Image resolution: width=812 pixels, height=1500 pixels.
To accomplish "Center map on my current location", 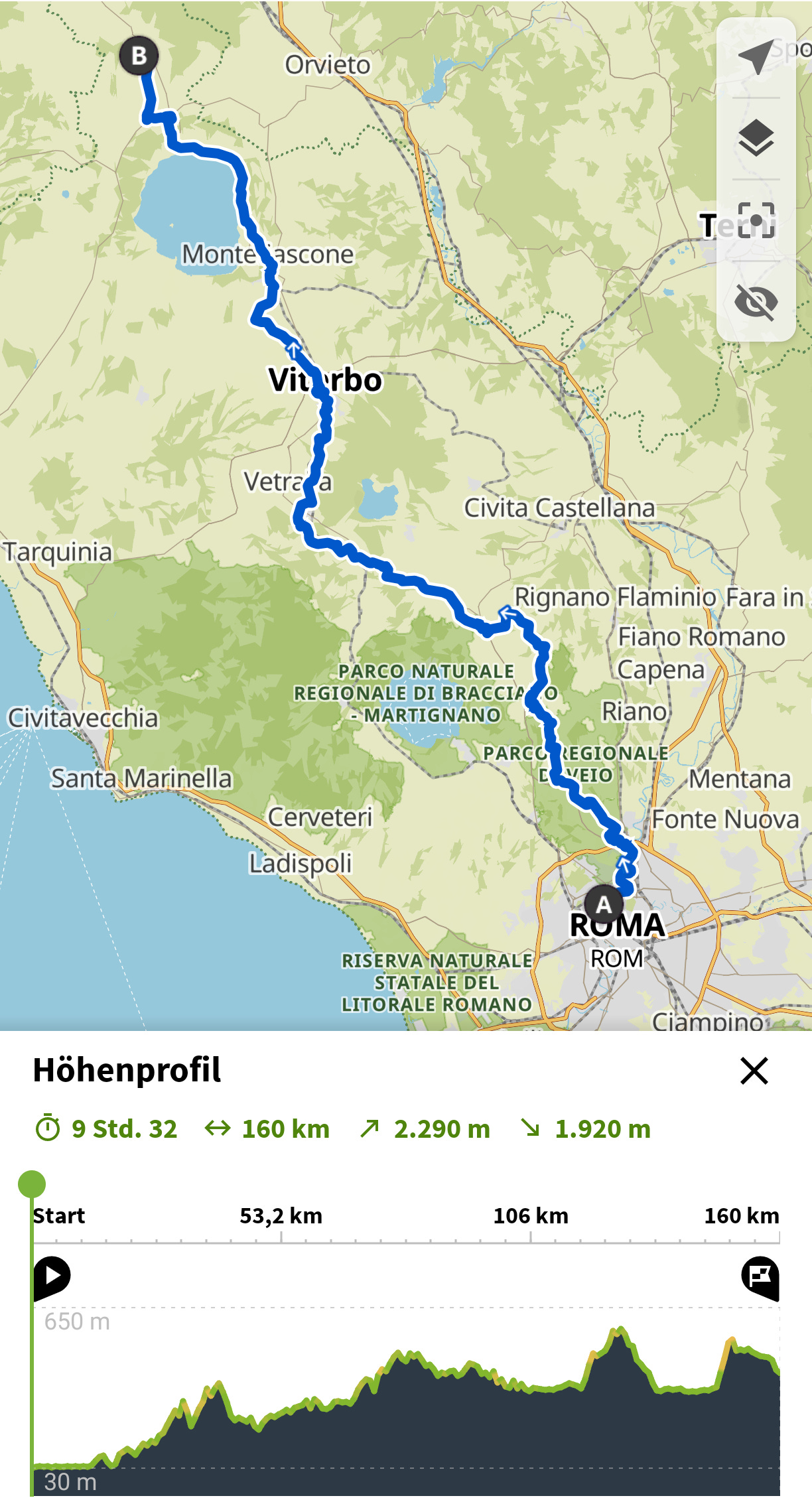I will 756,57.
